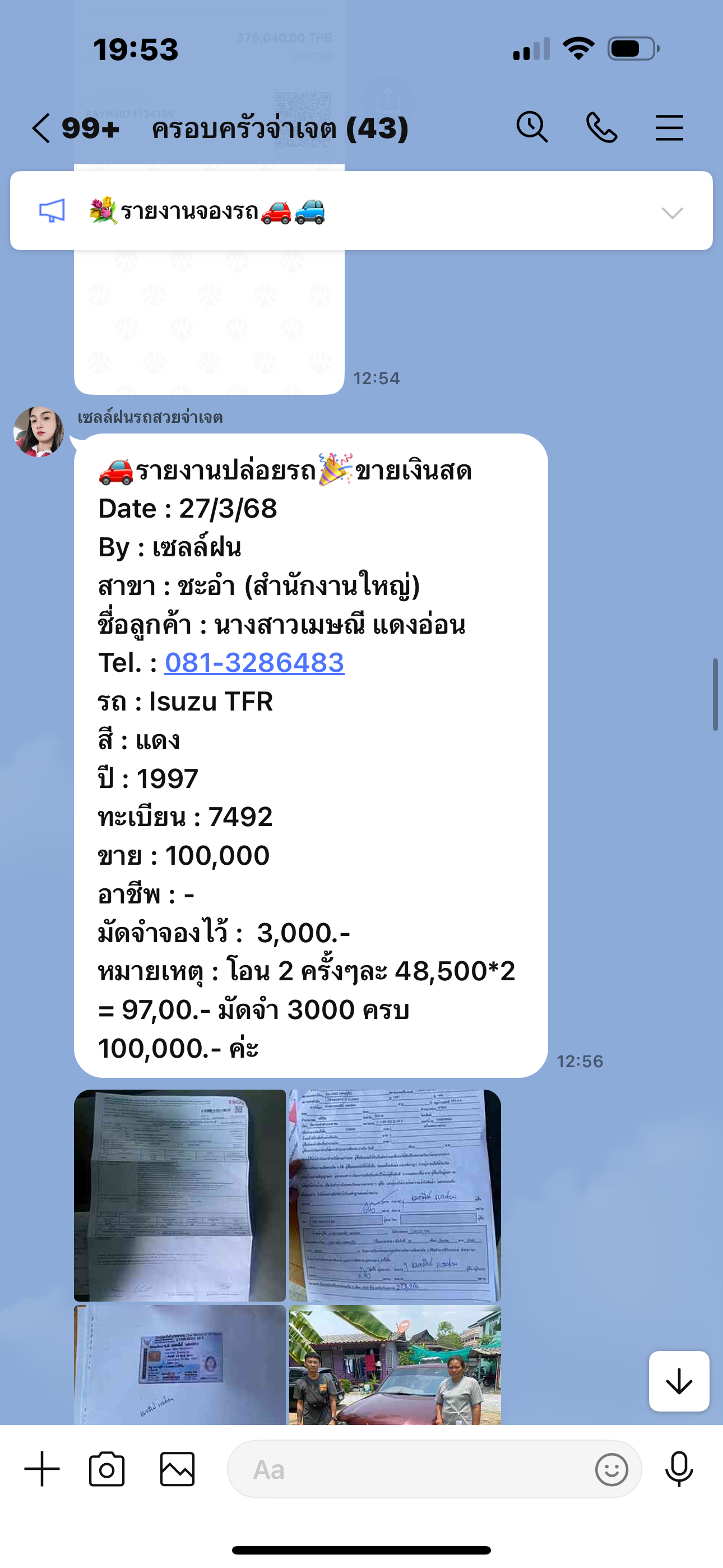Record a voice message with microphone
The image size is (723, 1568).
click(679, 1469)
